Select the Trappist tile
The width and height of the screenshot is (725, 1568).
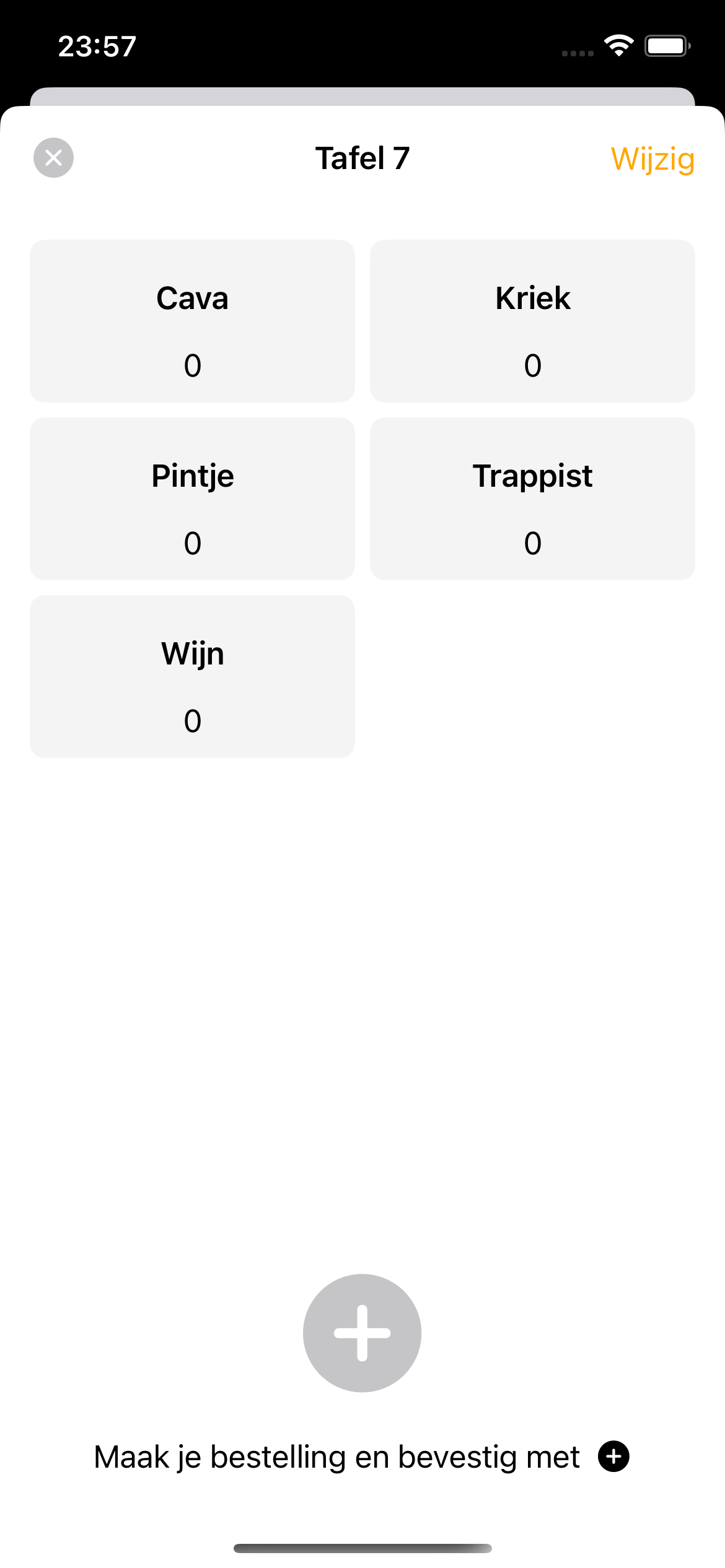coord(532,499)
